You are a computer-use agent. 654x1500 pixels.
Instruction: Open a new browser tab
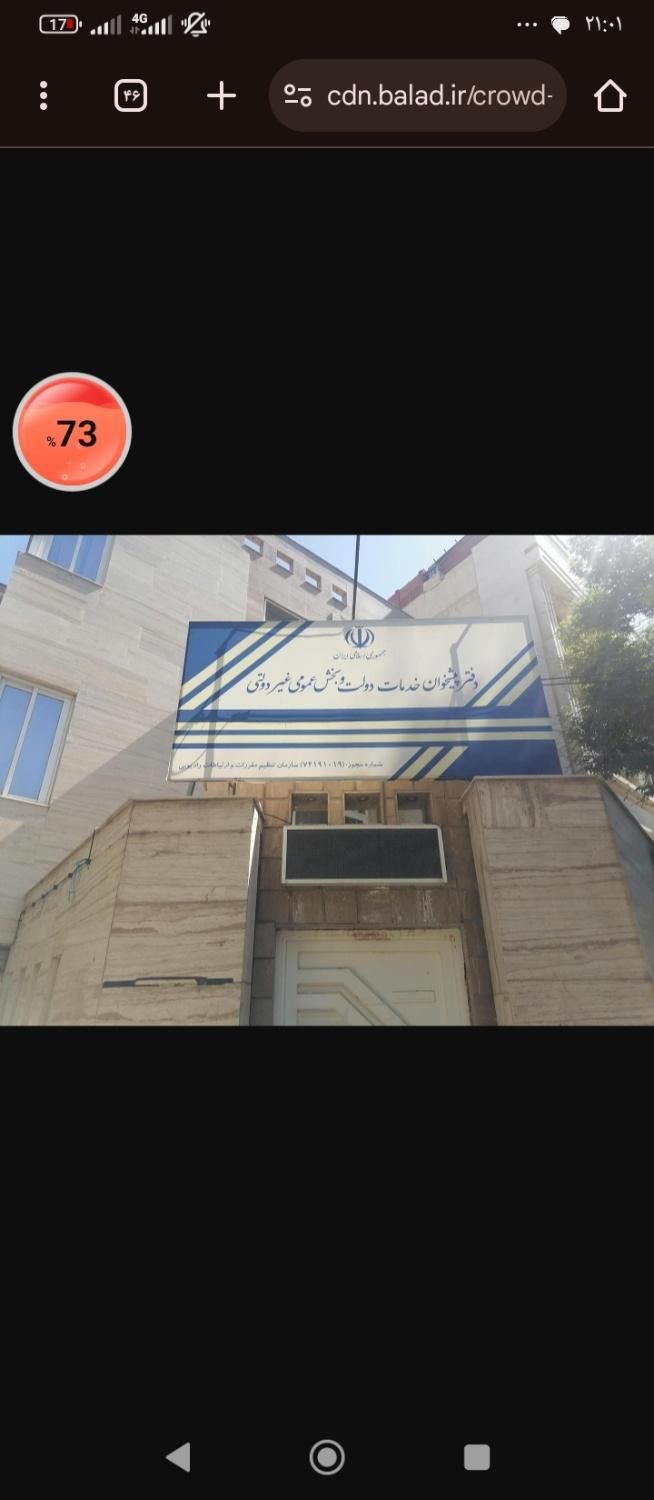221,96
